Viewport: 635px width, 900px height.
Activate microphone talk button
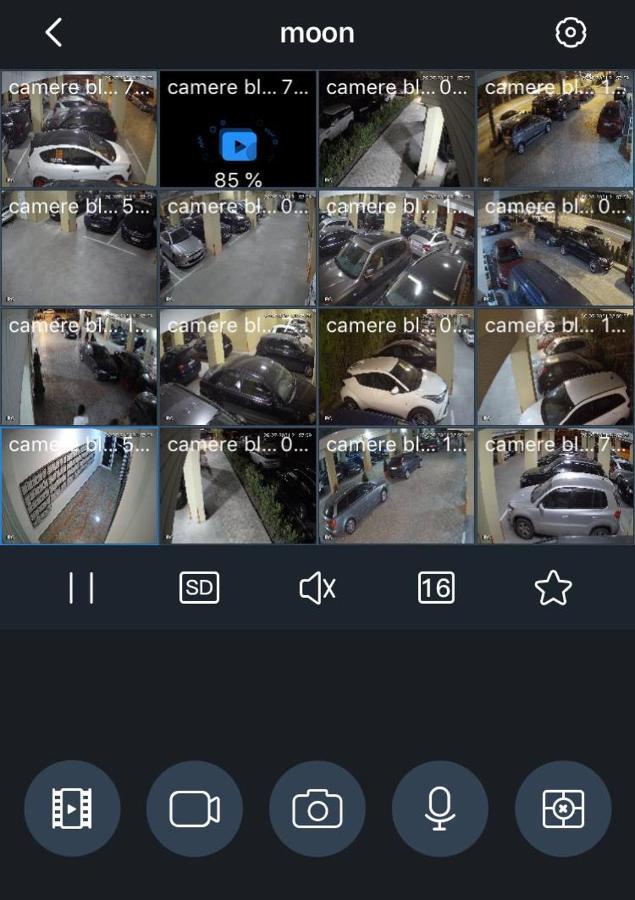tap(440, 808)
